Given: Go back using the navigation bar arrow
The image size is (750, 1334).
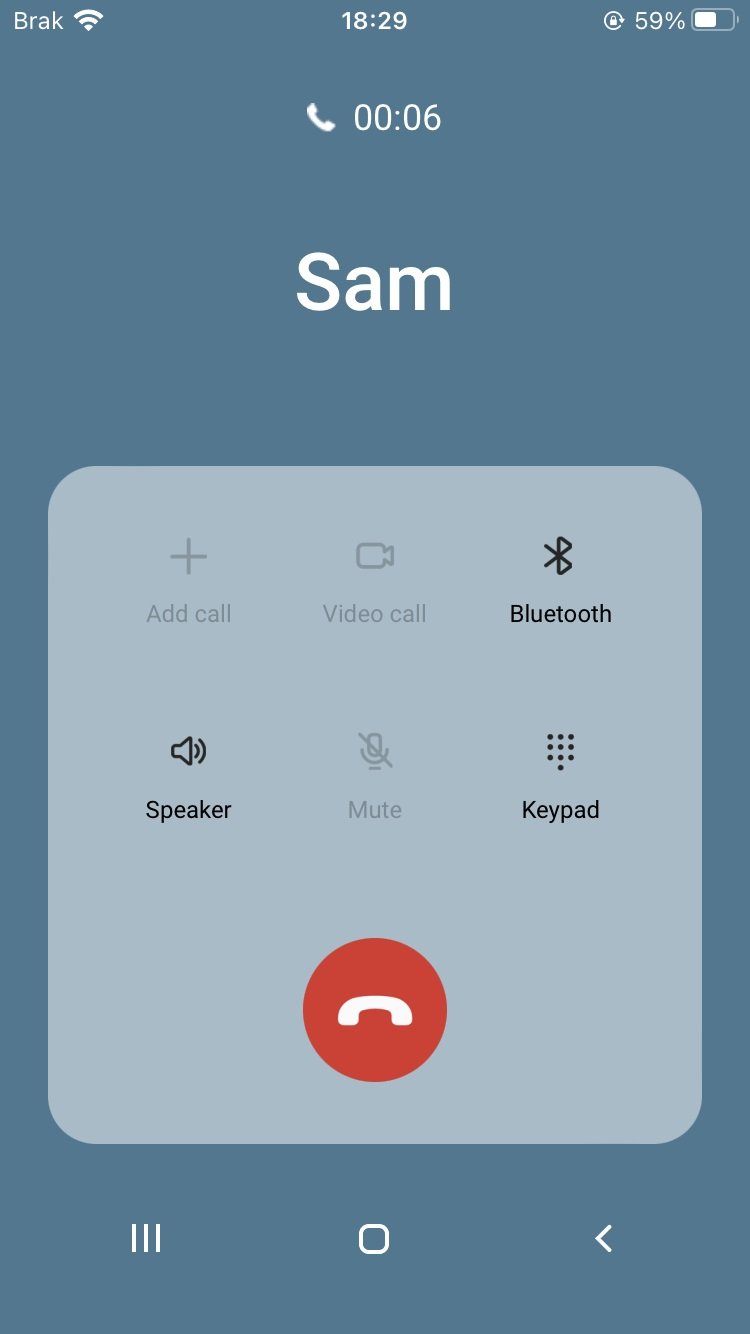Looking at the screenshot, I should [603, 1239].
